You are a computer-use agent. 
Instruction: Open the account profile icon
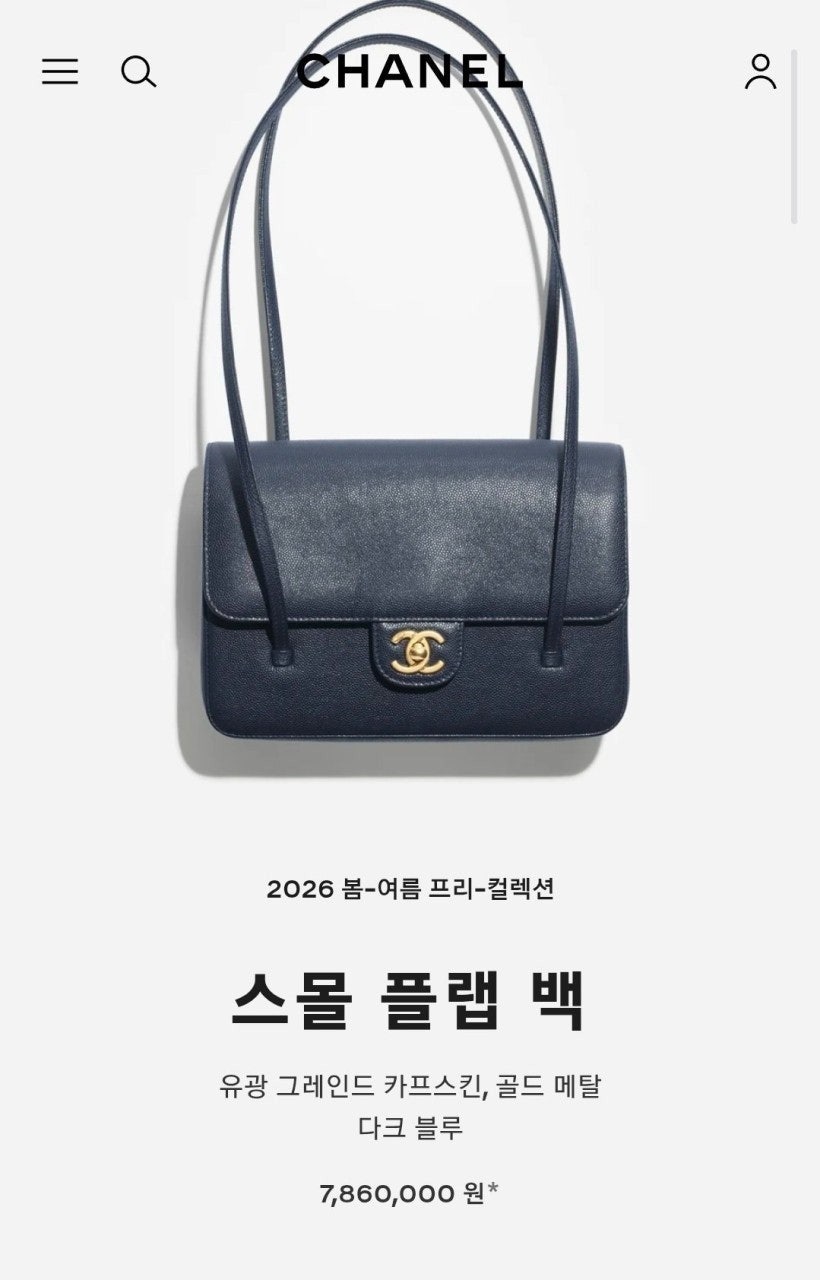760,72
